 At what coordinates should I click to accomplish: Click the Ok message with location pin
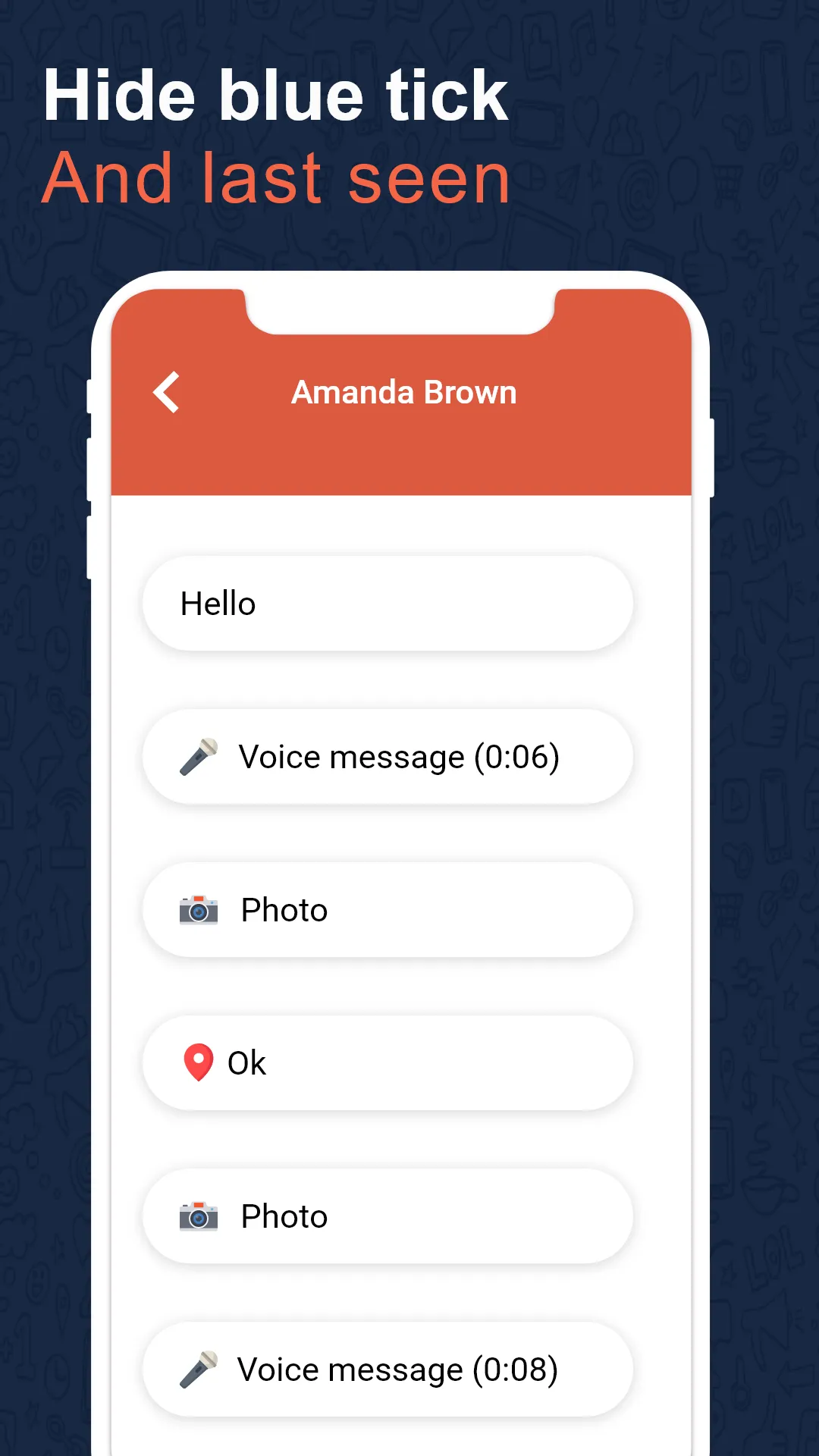[387, 1062]
